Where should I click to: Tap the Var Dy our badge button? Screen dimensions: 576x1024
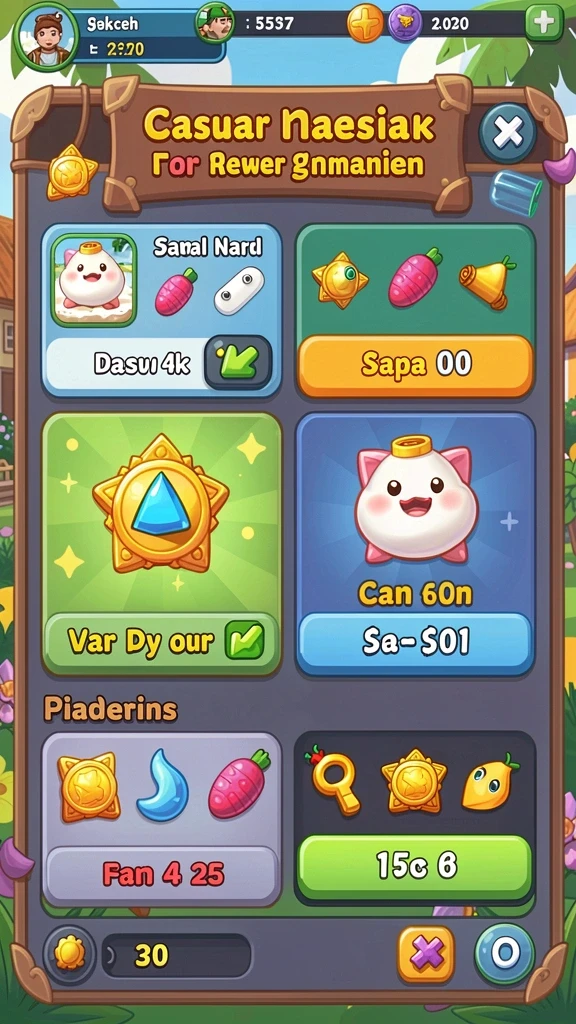coord(161,642)
